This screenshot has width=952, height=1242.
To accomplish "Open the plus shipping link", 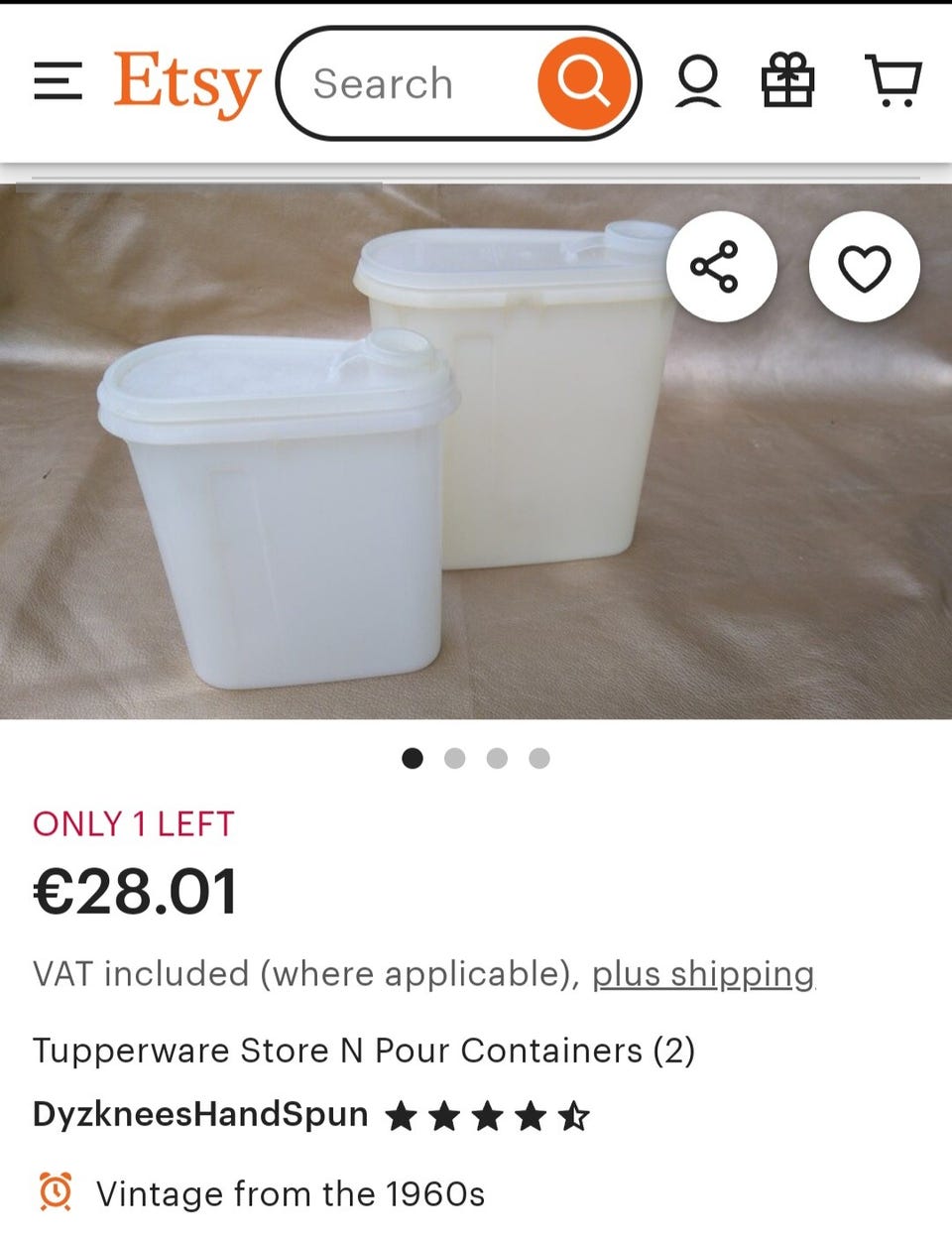I will (x=703, y=974).
